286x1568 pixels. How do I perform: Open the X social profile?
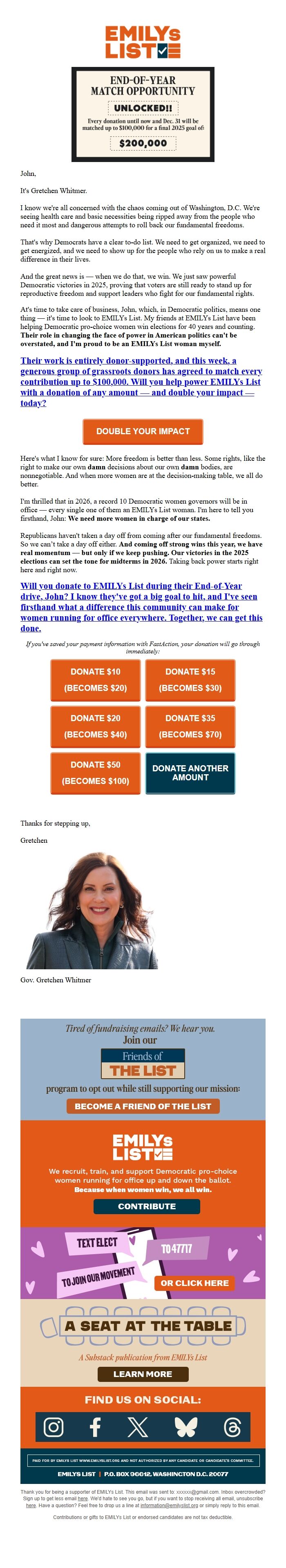(138, 1426)
